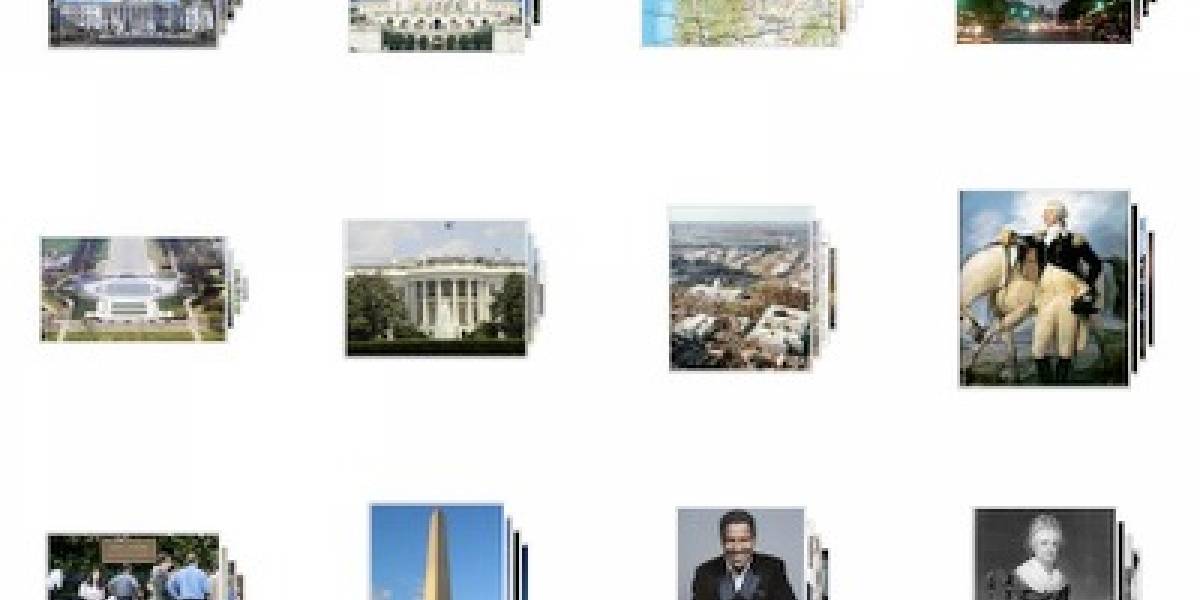Screen dimensions: 1200x600
Task: Open the smiling man in suit stack
Action: (x=741, y=554)
